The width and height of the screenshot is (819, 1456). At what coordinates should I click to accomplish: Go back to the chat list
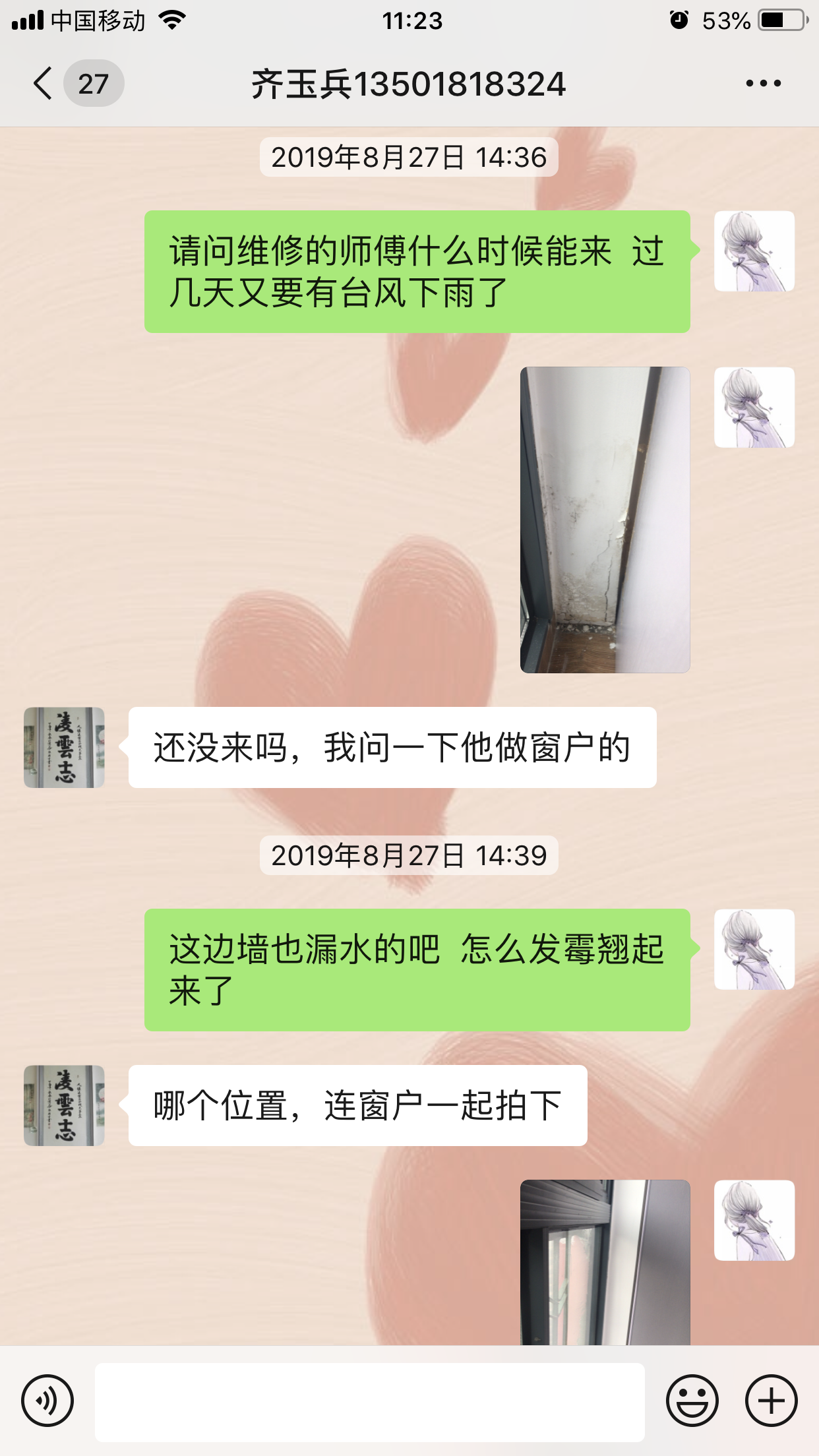(44, 84)
